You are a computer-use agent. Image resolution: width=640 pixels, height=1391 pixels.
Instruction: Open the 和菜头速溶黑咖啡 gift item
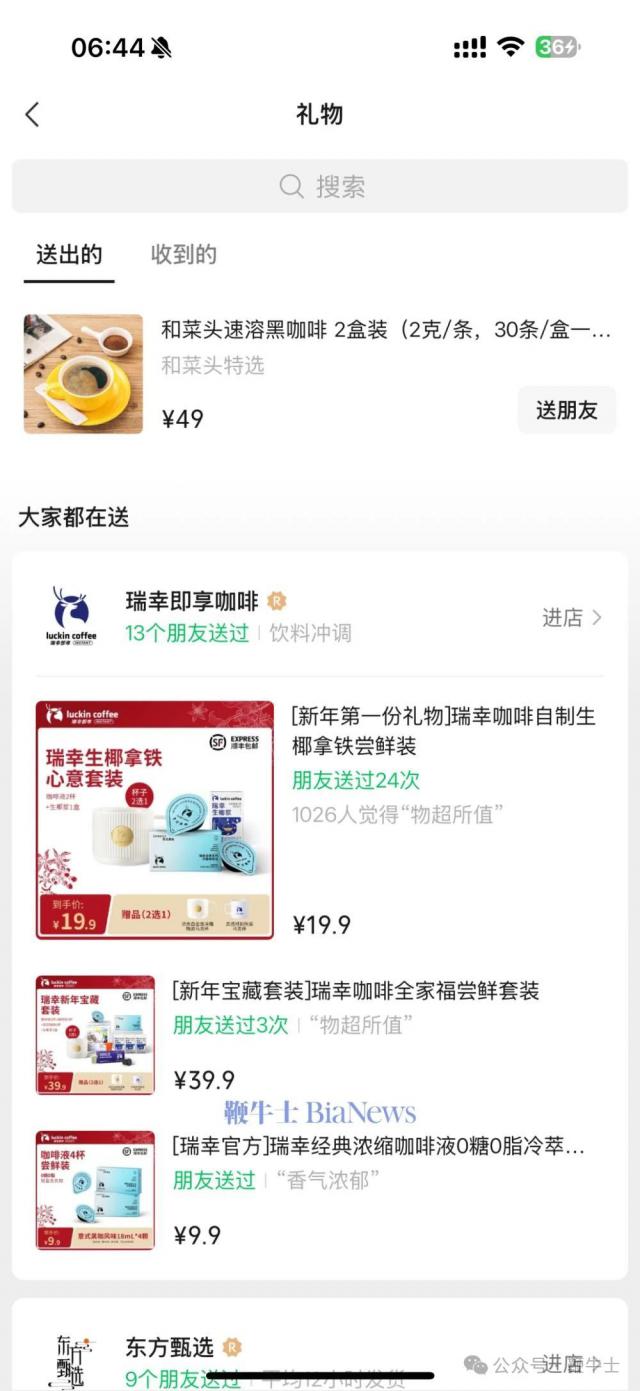[385, 331]
